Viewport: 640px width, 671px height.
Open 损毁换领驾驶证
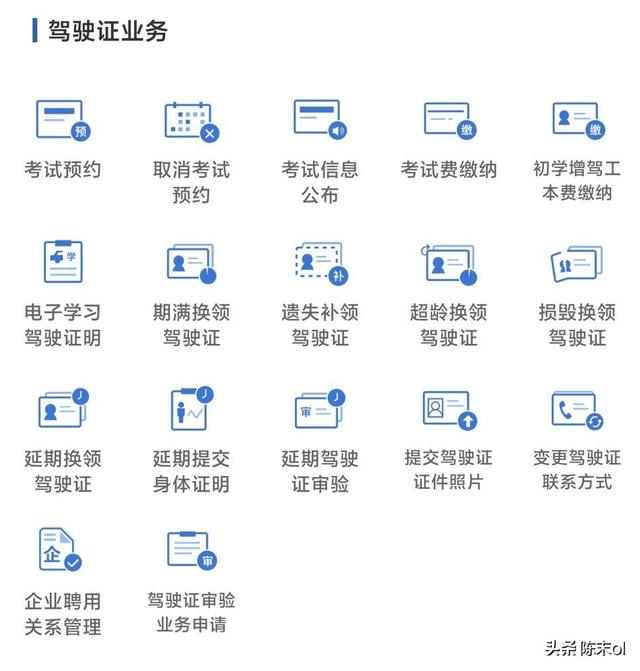[577, 264]
